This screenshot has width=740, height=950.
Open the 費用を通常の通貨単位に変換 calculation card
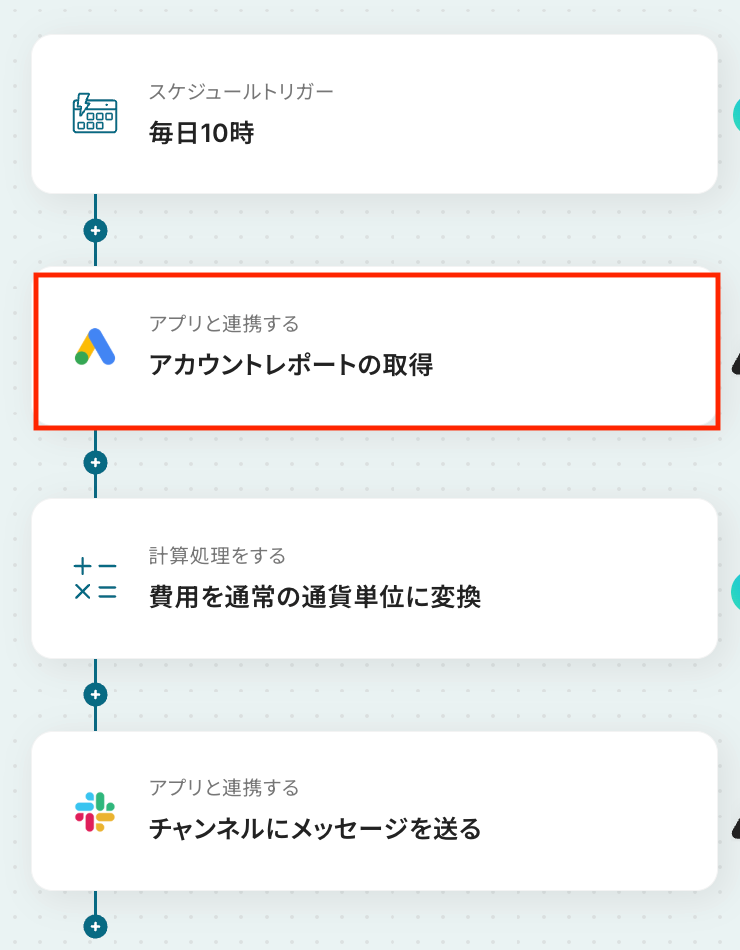(x=374, y=578)
